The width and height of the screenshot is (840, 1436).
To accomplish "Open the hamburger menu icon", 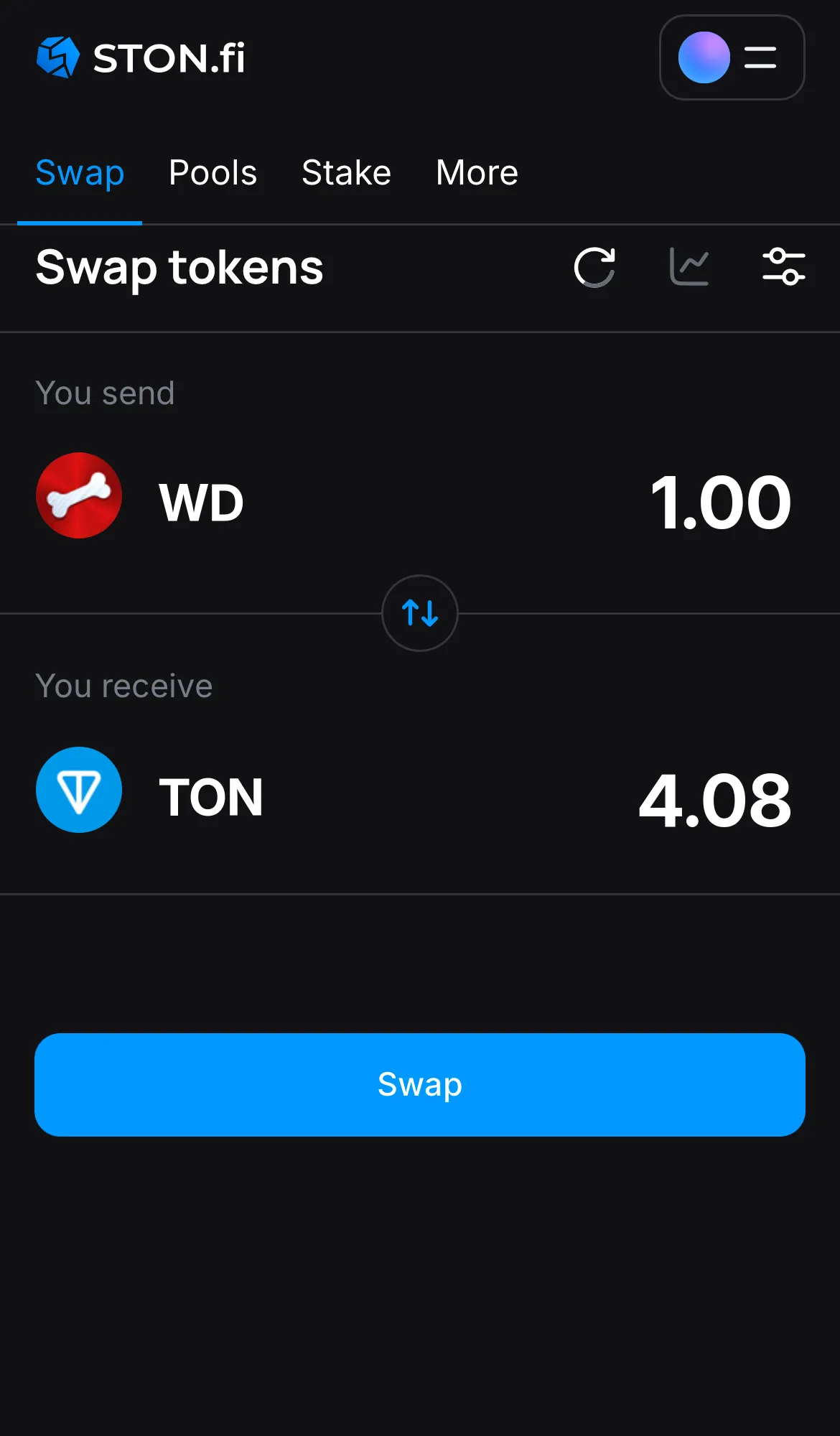I will (759, 57).
